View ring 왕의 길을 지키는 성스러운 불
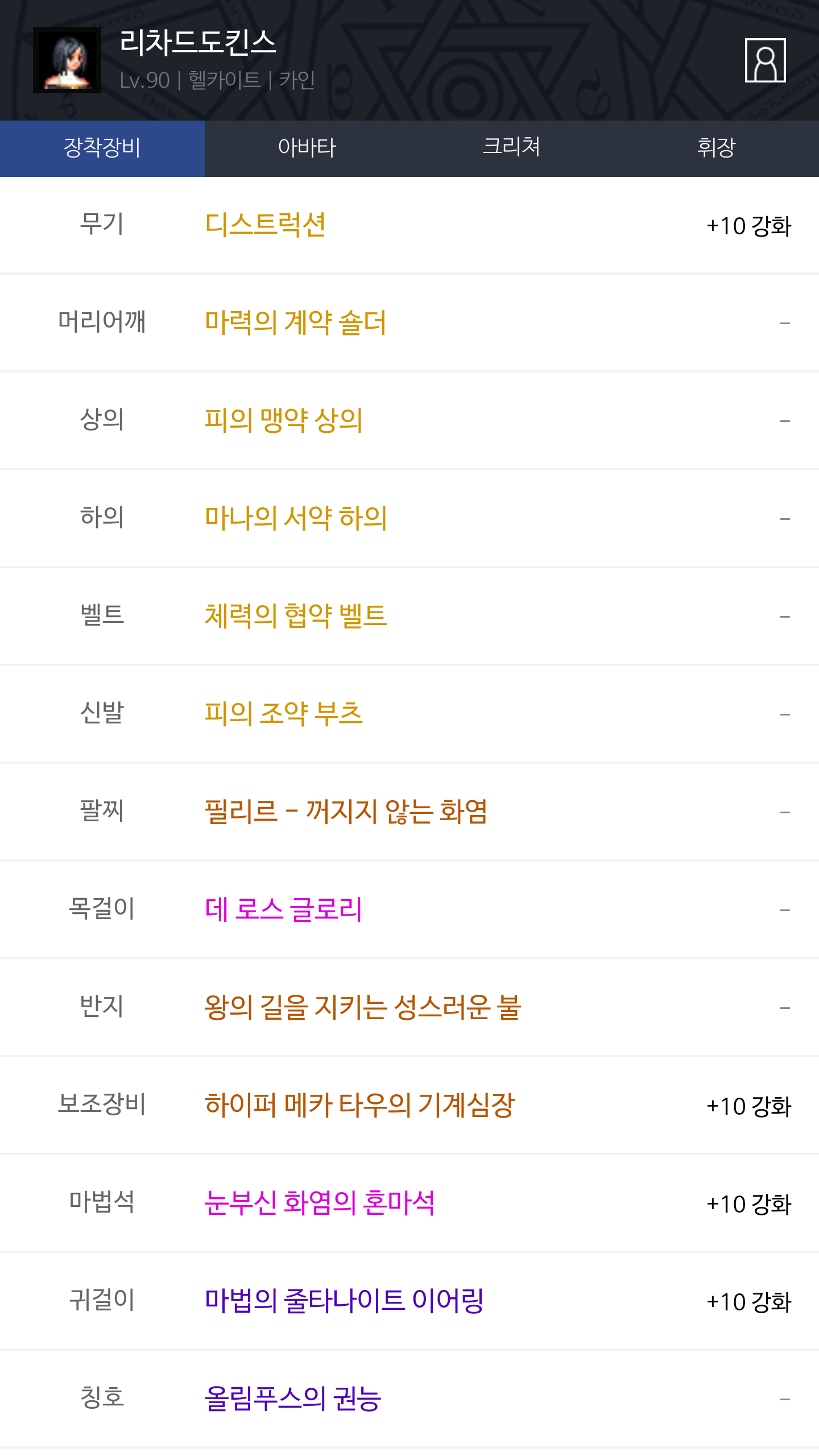Image resolution: width=819 pixels, height=1456 pixels. (363, 1007)
